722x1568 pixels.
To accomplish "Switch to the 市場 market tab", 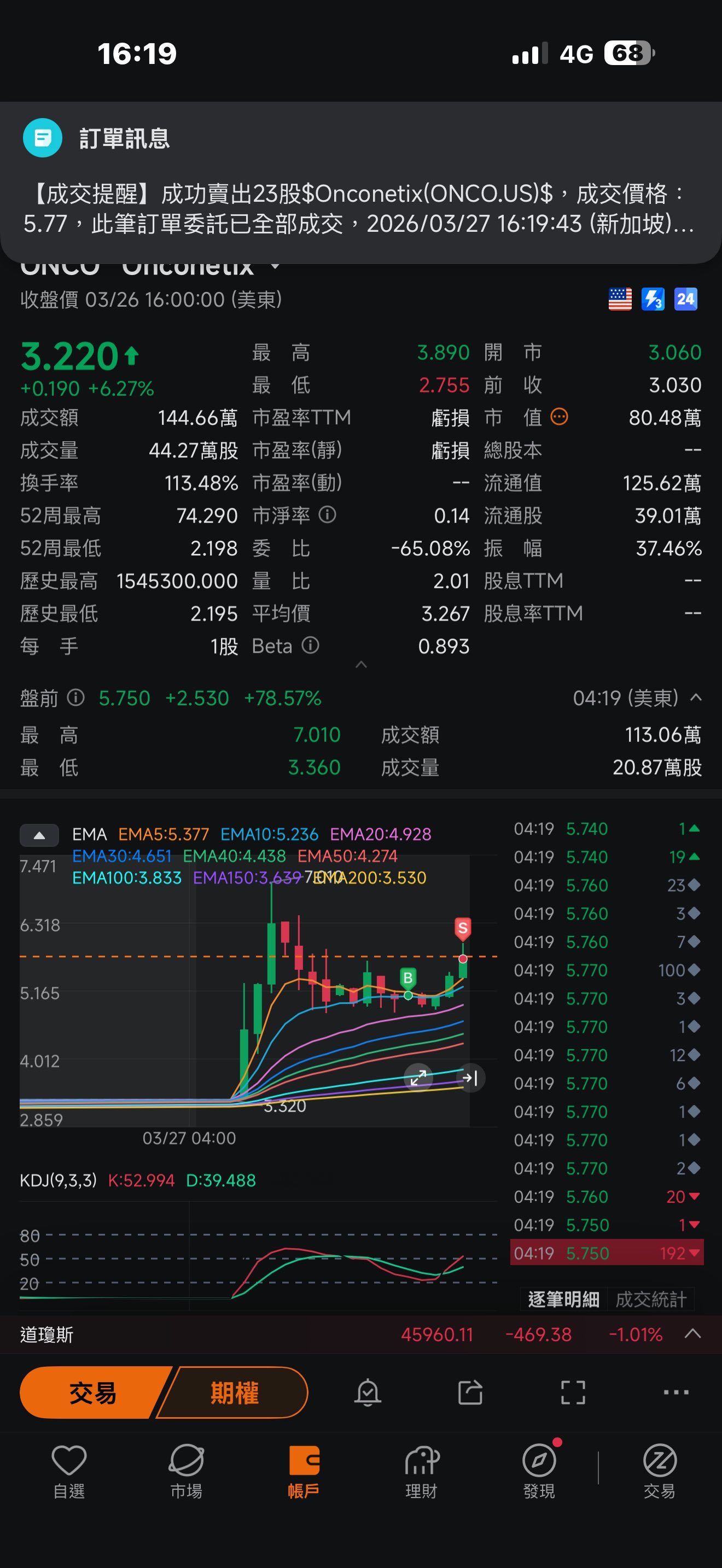I will pyautogui.click(x=187, y=1472).
